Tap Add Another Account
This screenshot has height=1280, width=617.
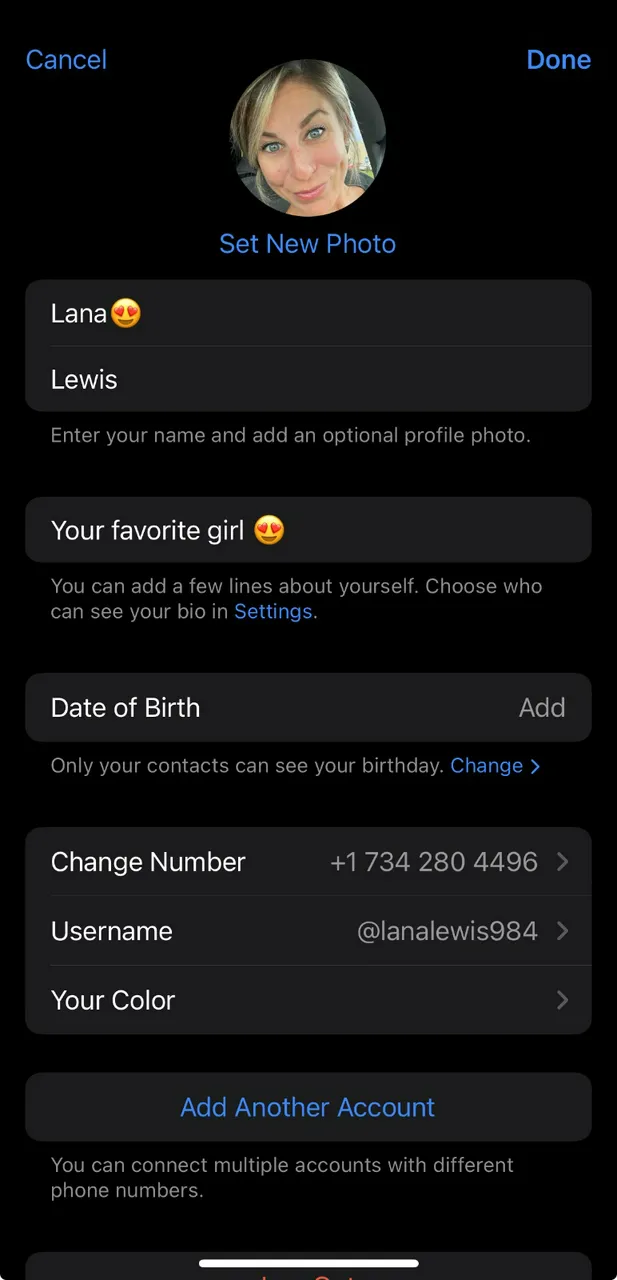coord(308,1107)
